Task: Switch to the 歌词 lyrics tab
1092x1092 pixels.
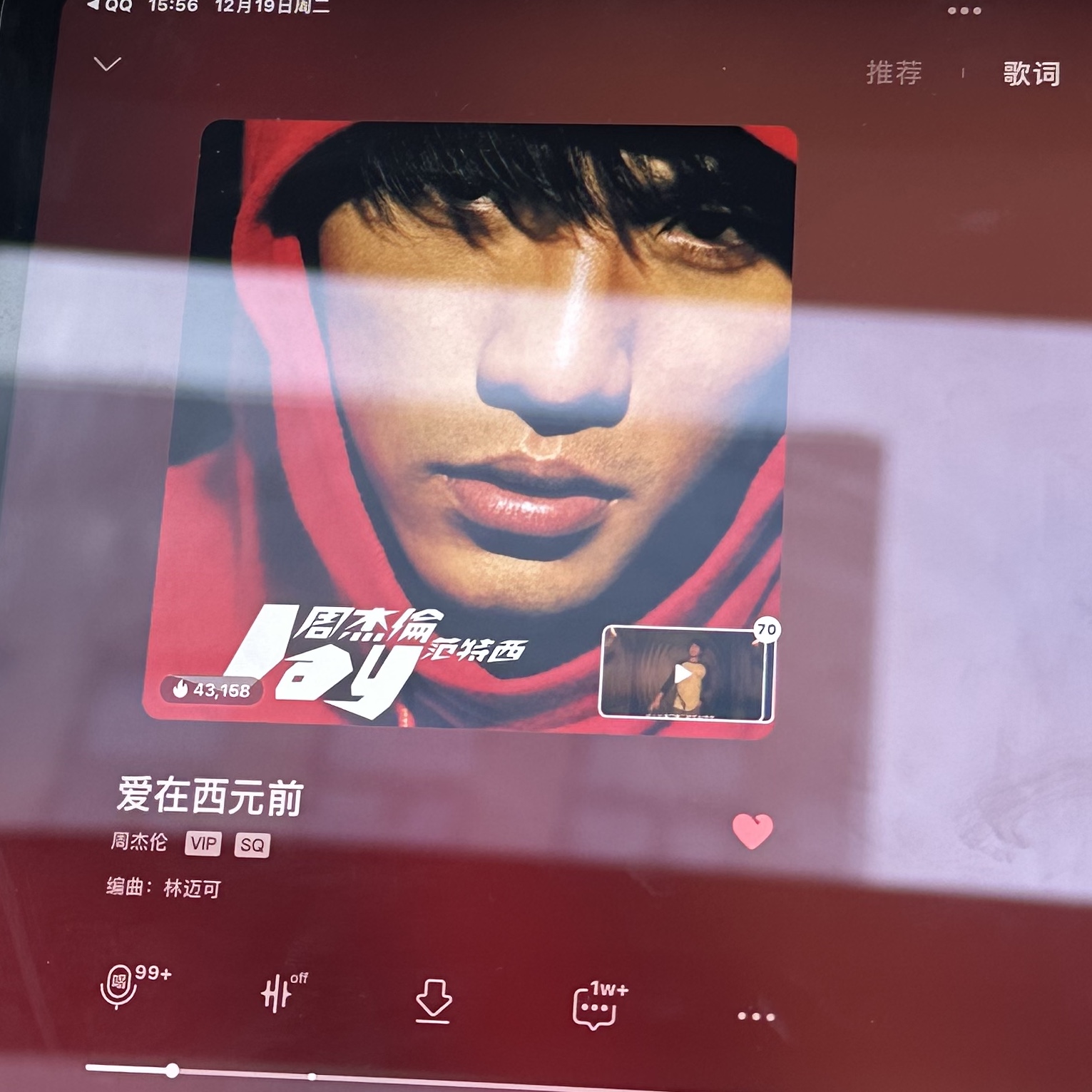Action: click(x=1031, y=73)
